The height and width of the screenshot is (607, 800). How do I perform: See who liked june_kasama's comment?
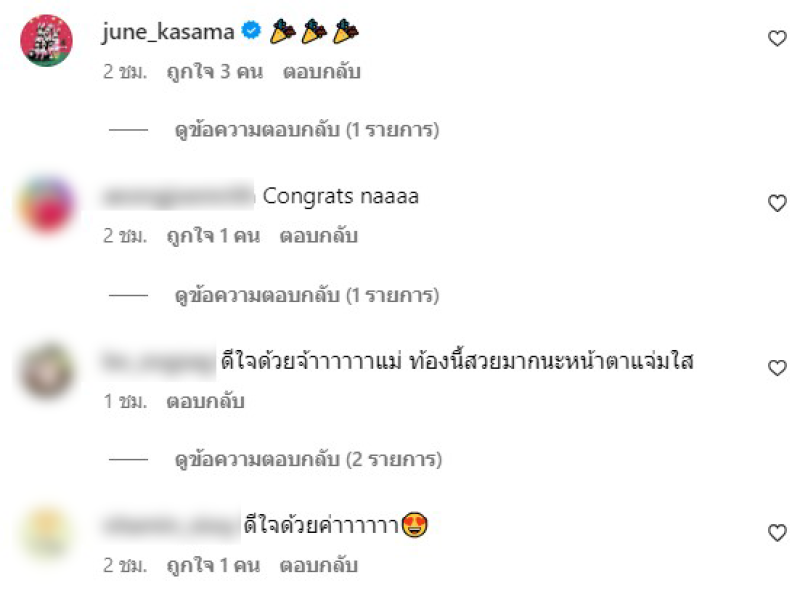(217, 72)
